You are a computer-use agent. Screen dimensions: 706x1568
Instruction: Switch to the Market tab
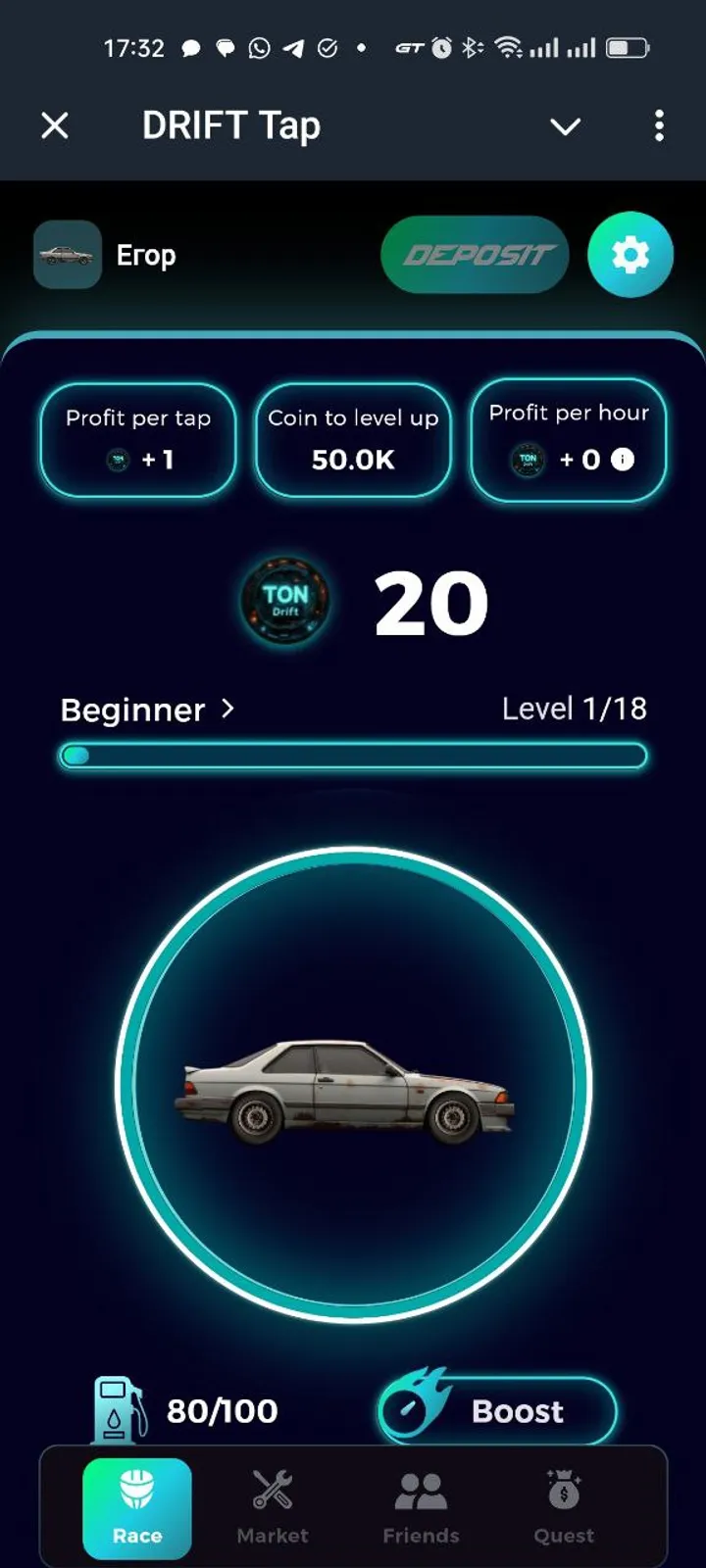click(272, 1507)
